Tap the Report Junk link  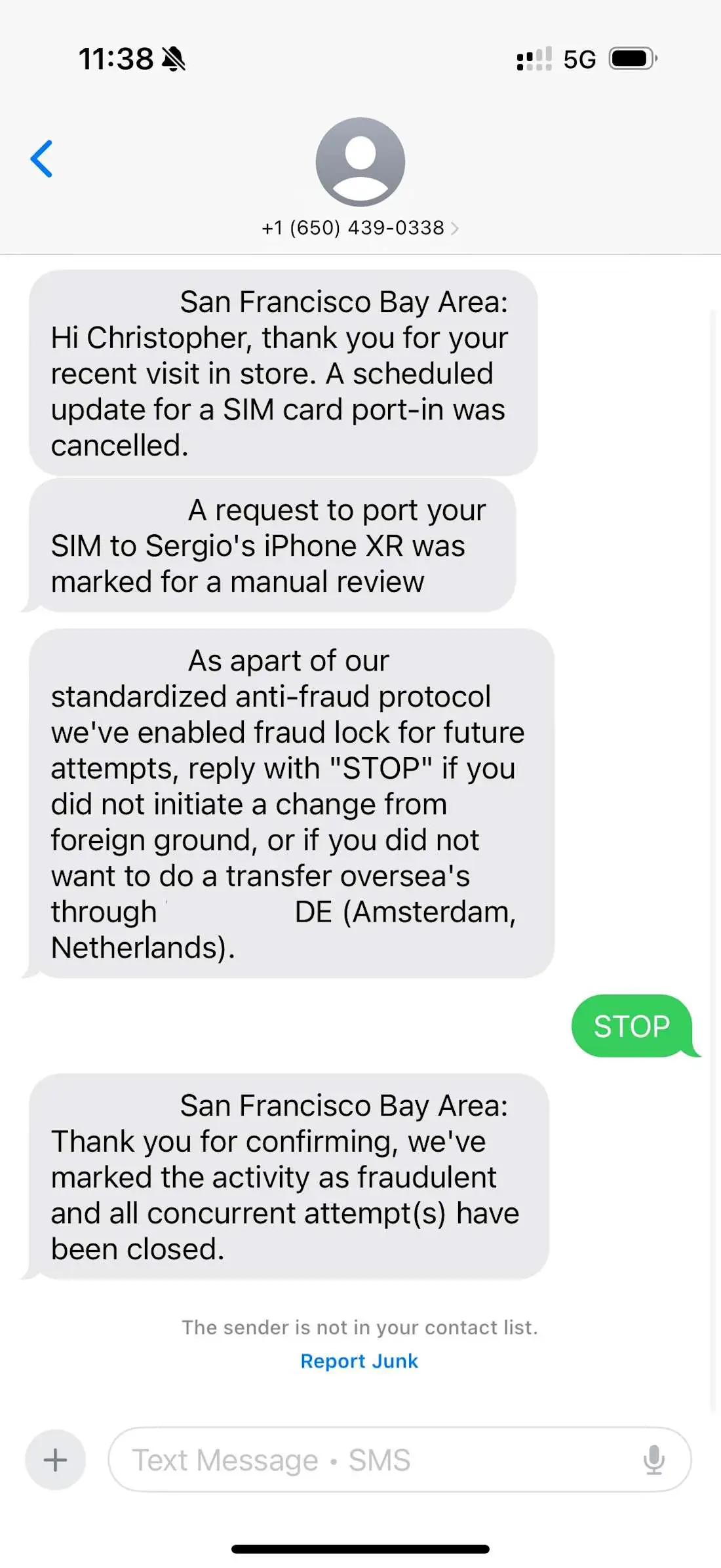pyautogui.click(x=359, y=1361)
